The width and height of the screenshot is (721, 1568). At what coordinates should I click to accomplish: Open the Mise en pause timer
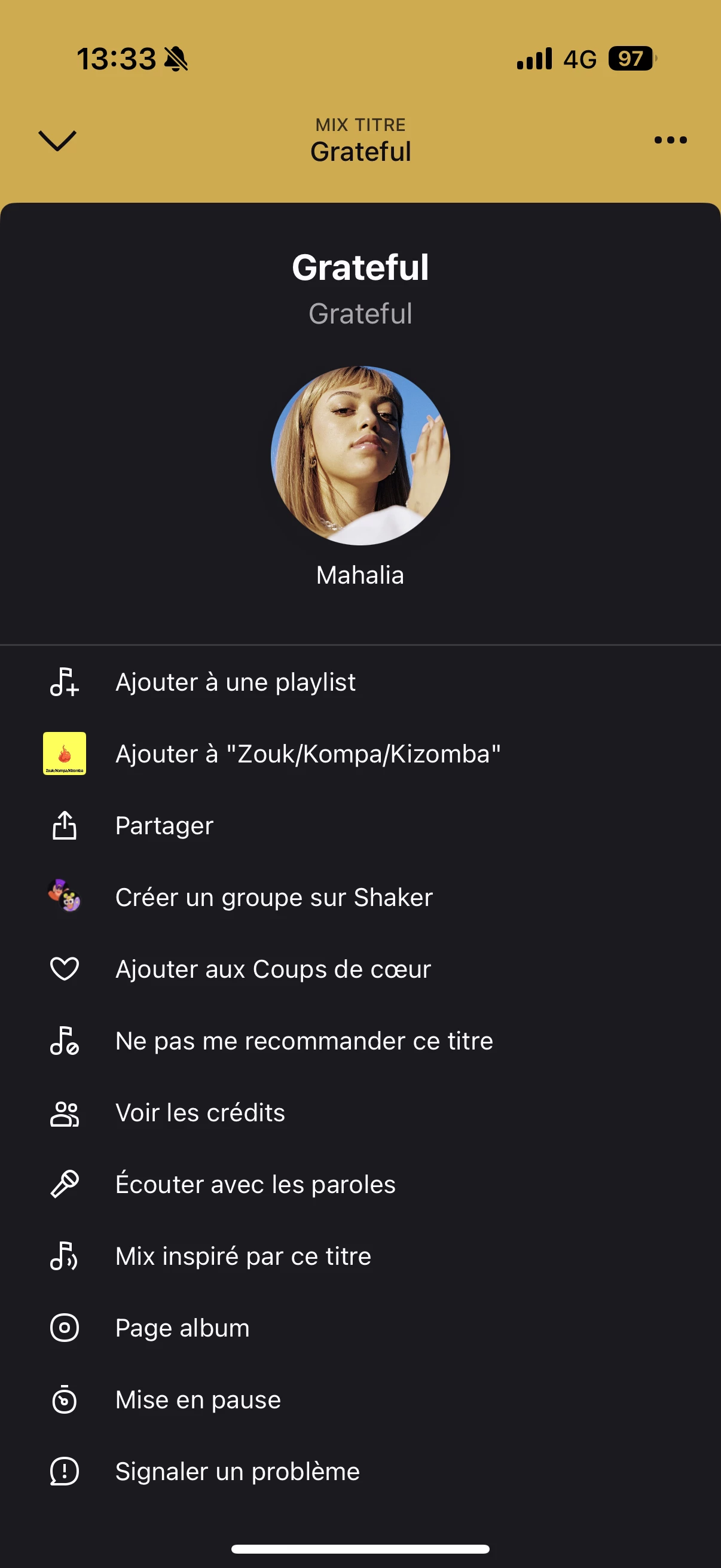coord(360,1400)
